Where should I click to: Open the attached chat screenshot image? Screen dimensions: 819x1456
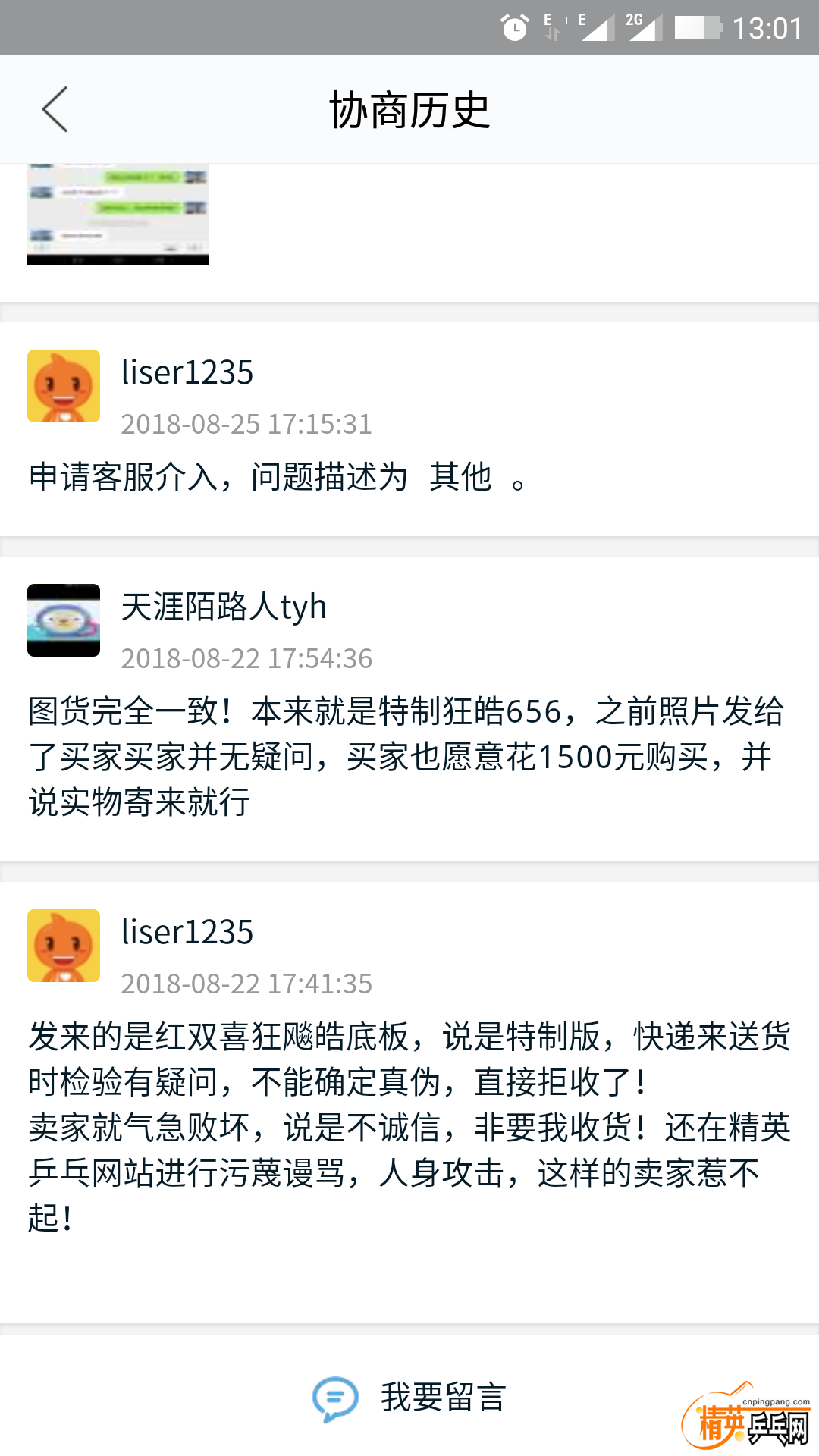point(118,214)
